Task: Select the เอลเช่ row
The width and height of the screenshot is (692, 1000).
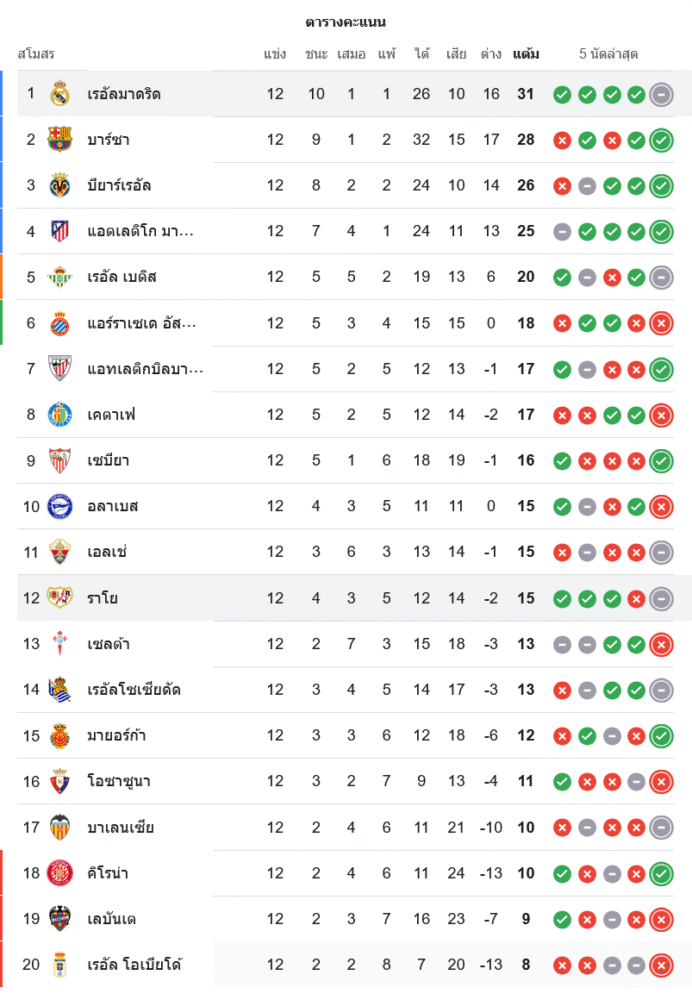Action: [107, 552]
